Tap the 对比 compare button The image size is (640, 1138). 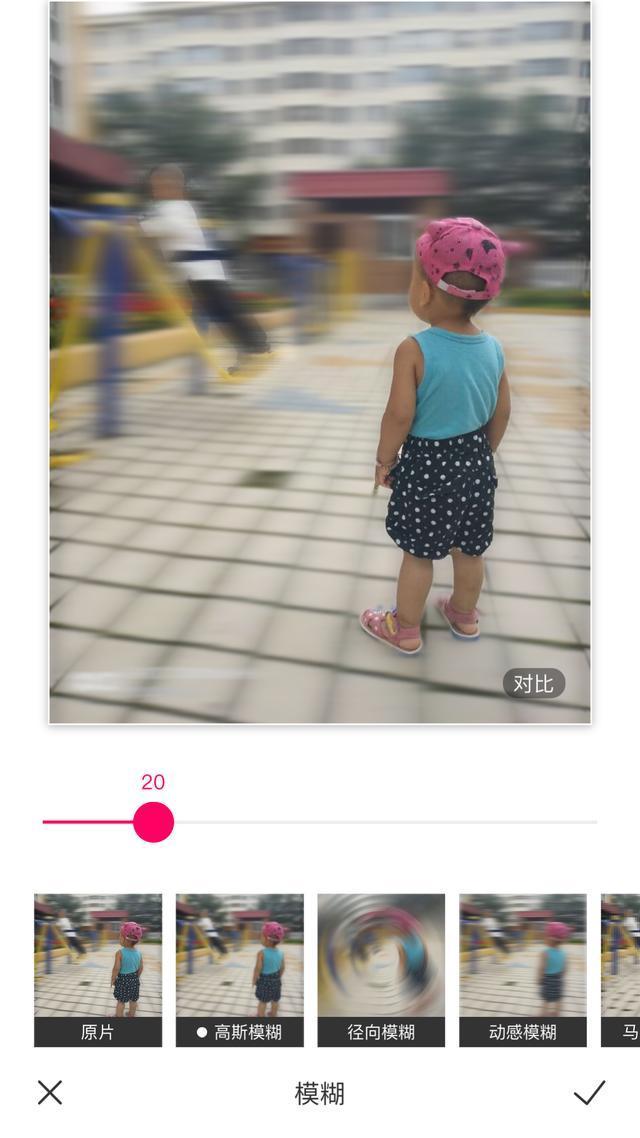533,684
